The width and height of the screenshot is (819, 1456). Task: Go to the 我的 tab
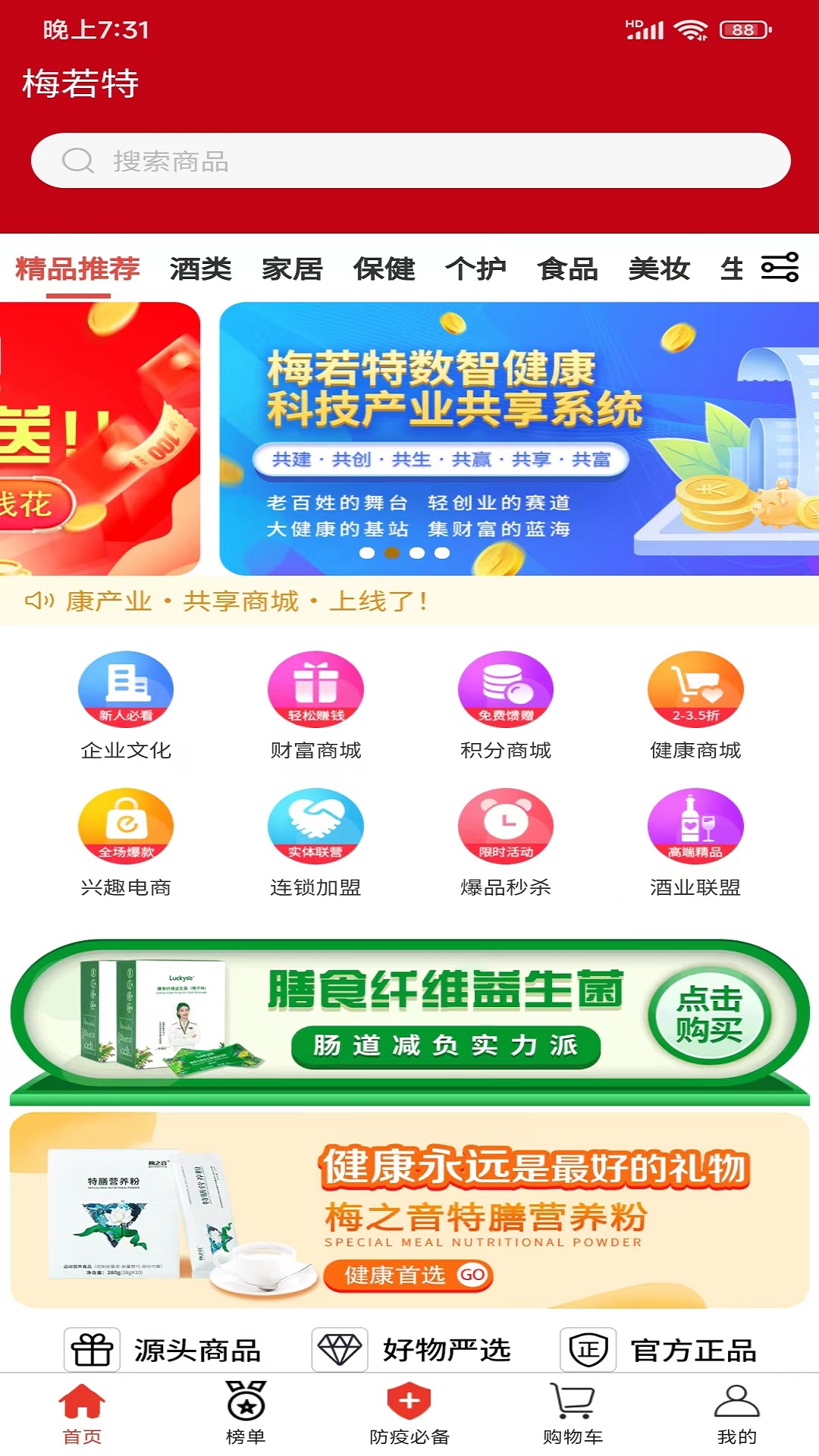pos(736,1414)
